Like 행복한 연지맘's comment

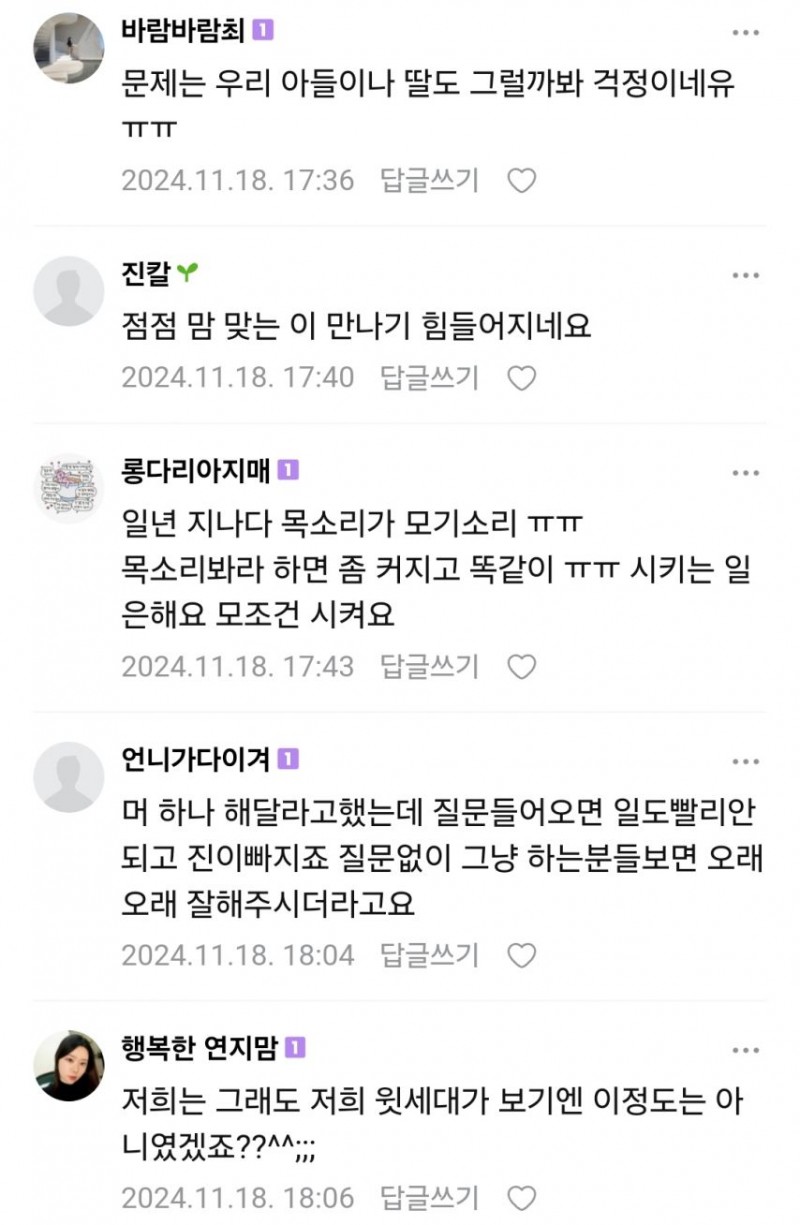tap(522, 1198)
